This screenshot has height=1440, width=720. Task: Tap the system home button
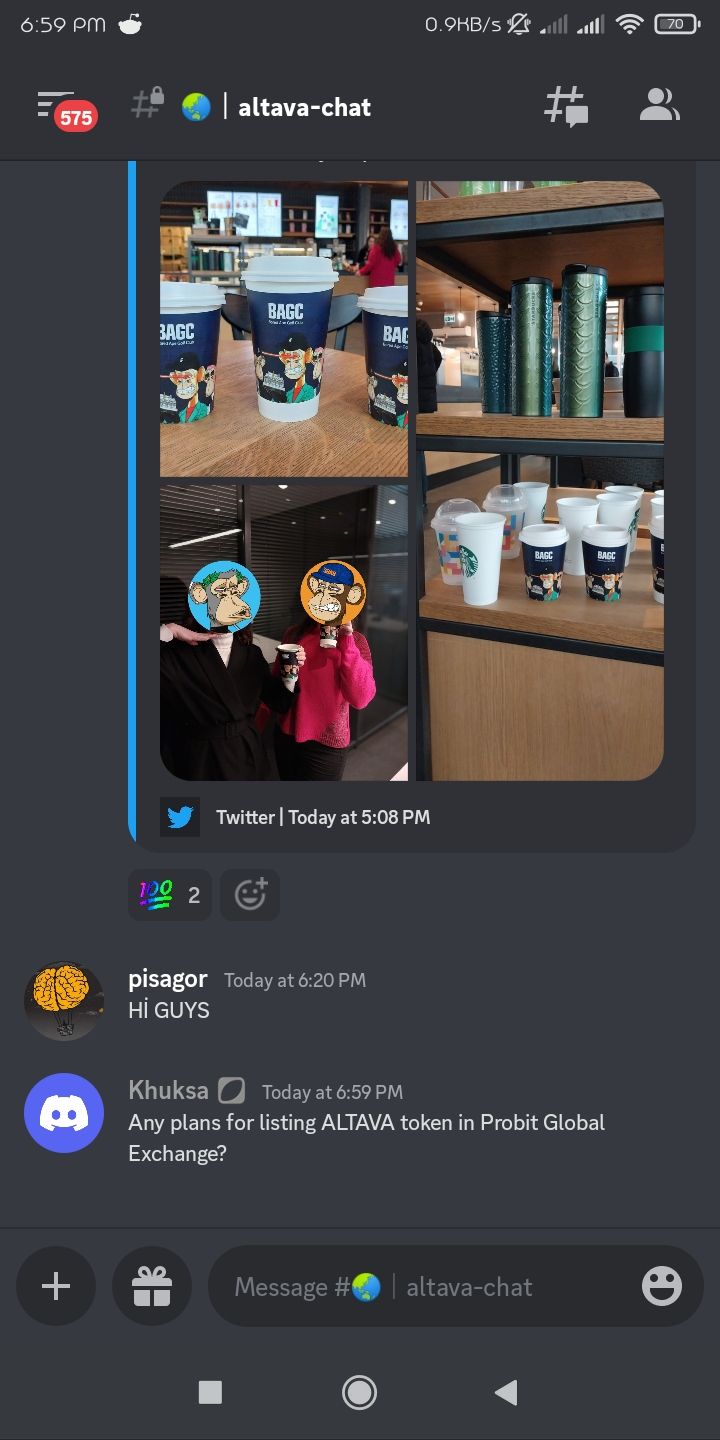click(359, 1392)
